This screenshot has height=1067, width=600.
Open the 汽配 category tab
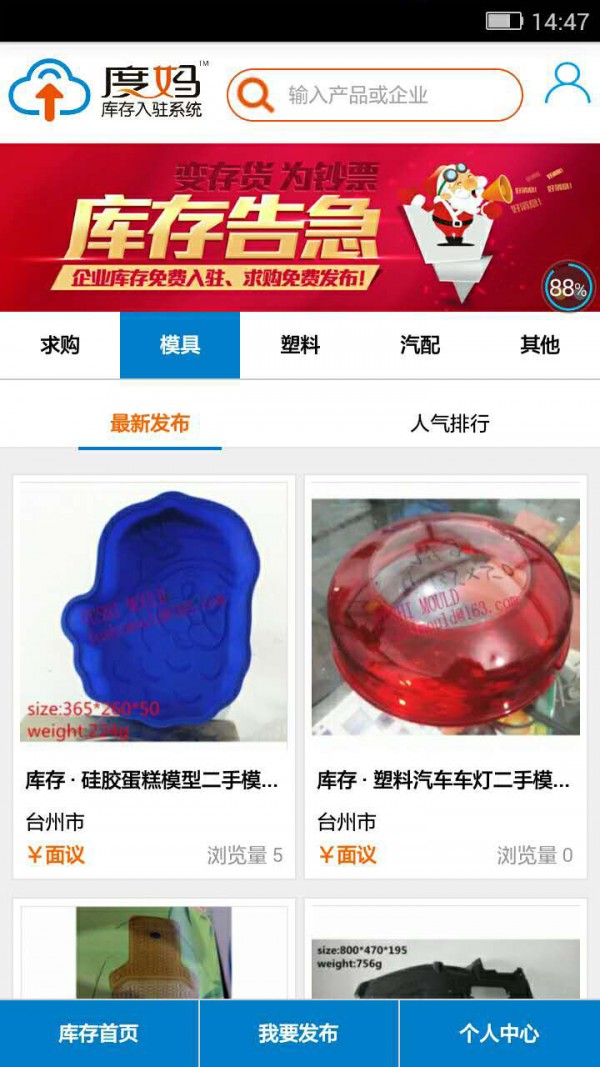pyautogui.click(x=420, y=346)
